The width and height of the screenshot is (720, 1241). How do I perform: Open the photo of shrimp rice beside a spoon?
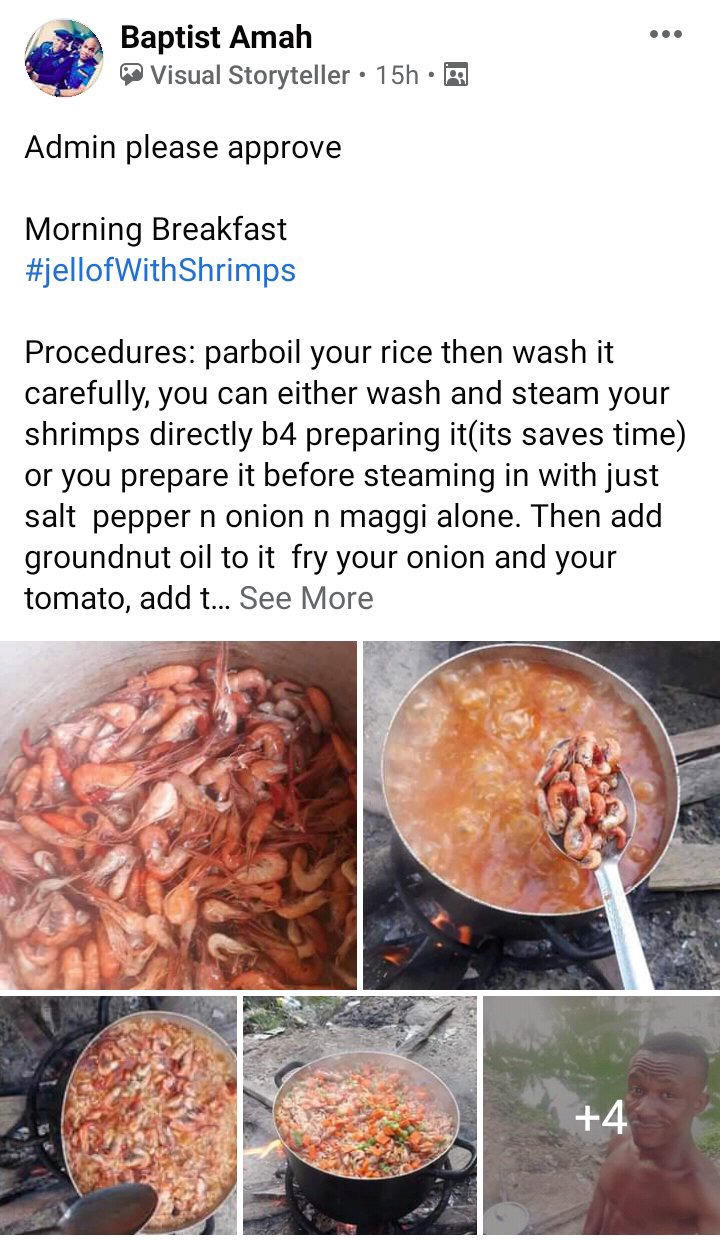(x=118, y=1115)
